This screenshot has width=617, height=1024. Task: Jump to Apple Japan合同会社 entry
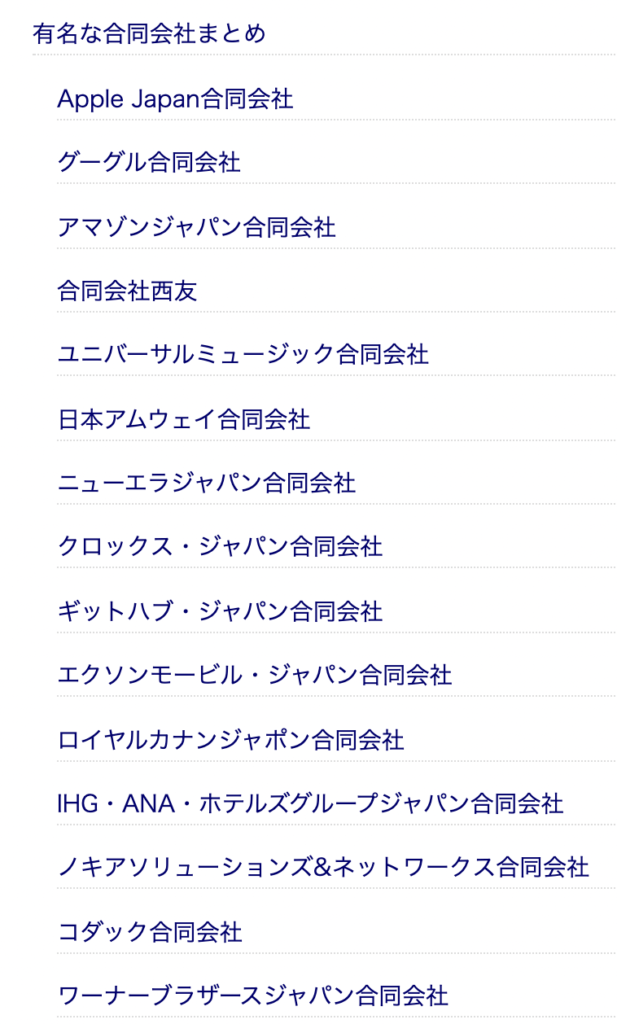pos(175,99)
